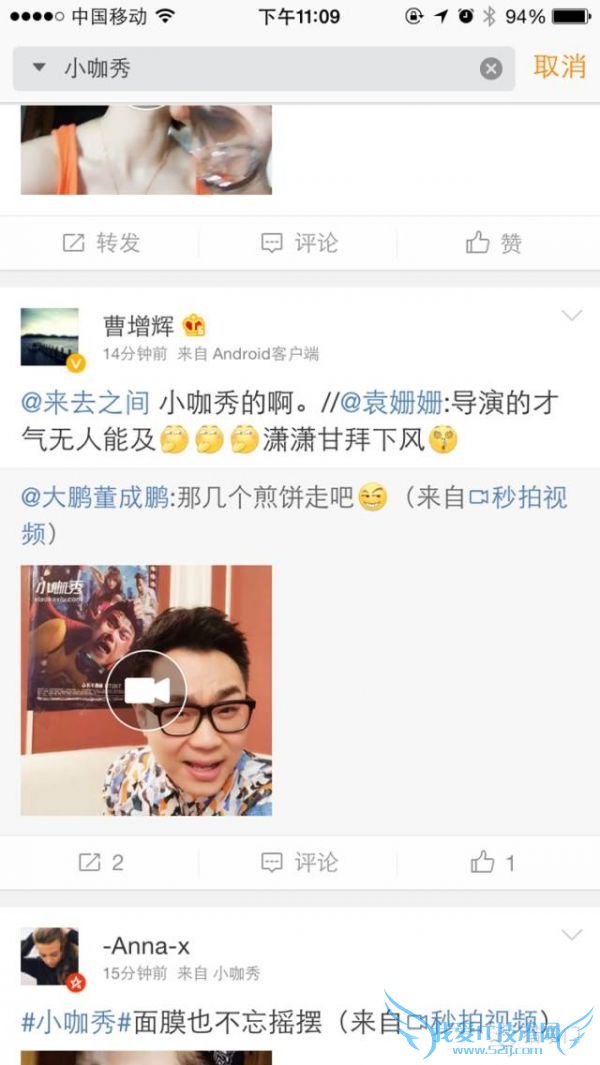This screenshot has height=1065, width=600.
Task: Comment on 曹增辉's post
Action: [x=299, y=862]
